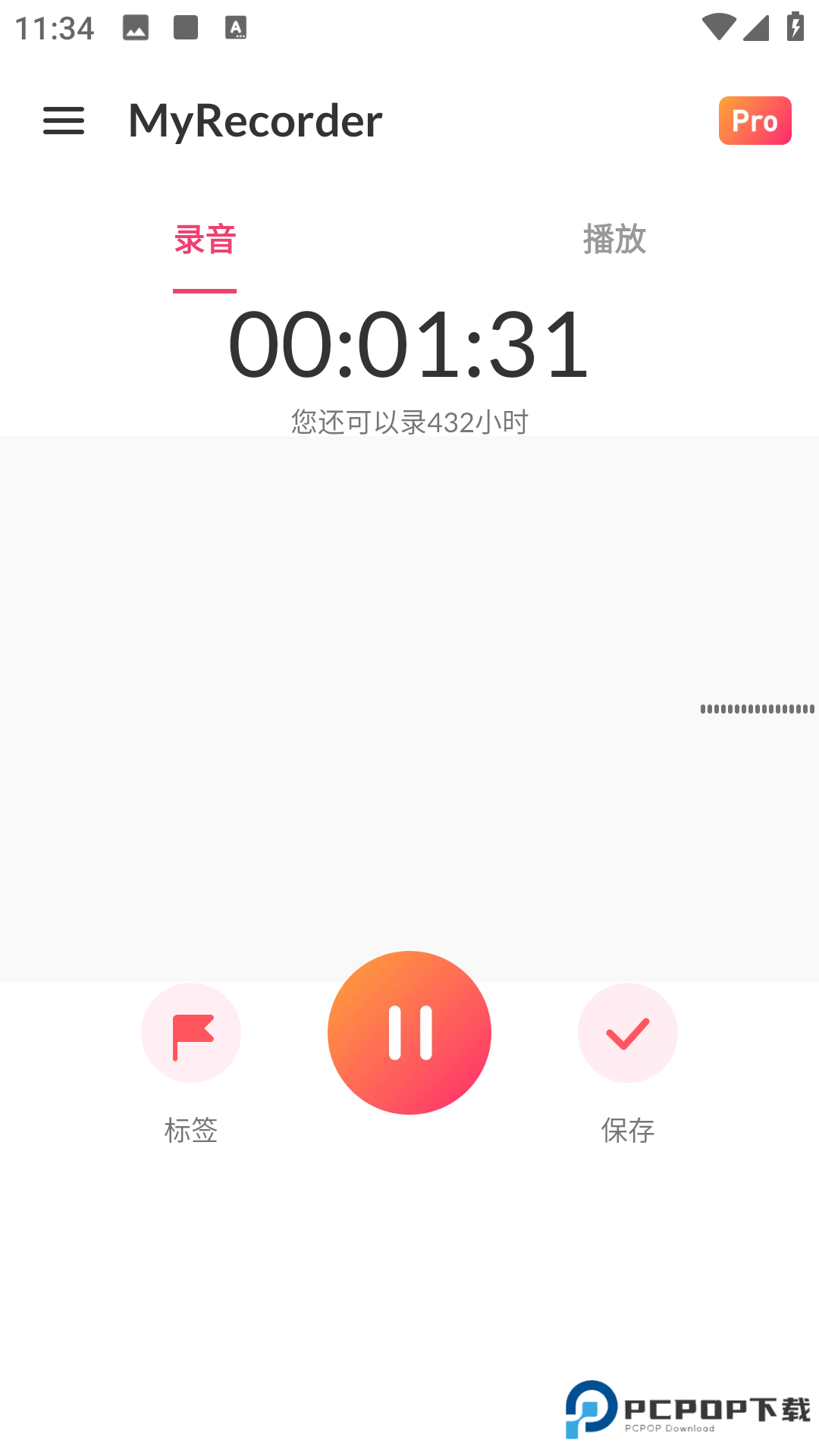Tap the underline beneath 录音 tab
The height and width of the screenshot is (1456, 819).
(203, 288)
